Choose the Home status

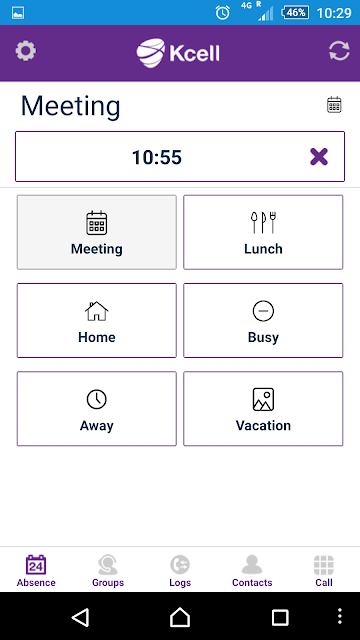(97, 320)
